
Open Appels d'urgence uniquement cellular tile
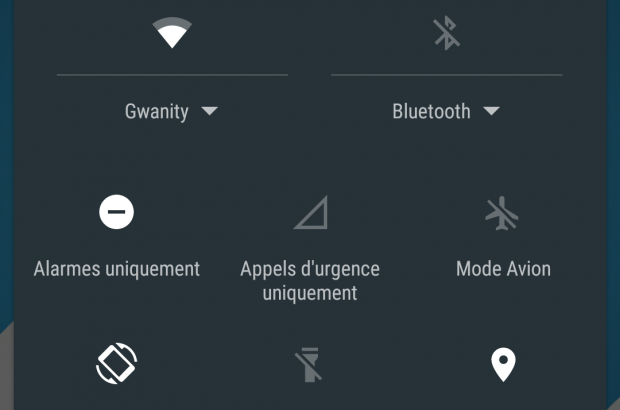[310, 213]
